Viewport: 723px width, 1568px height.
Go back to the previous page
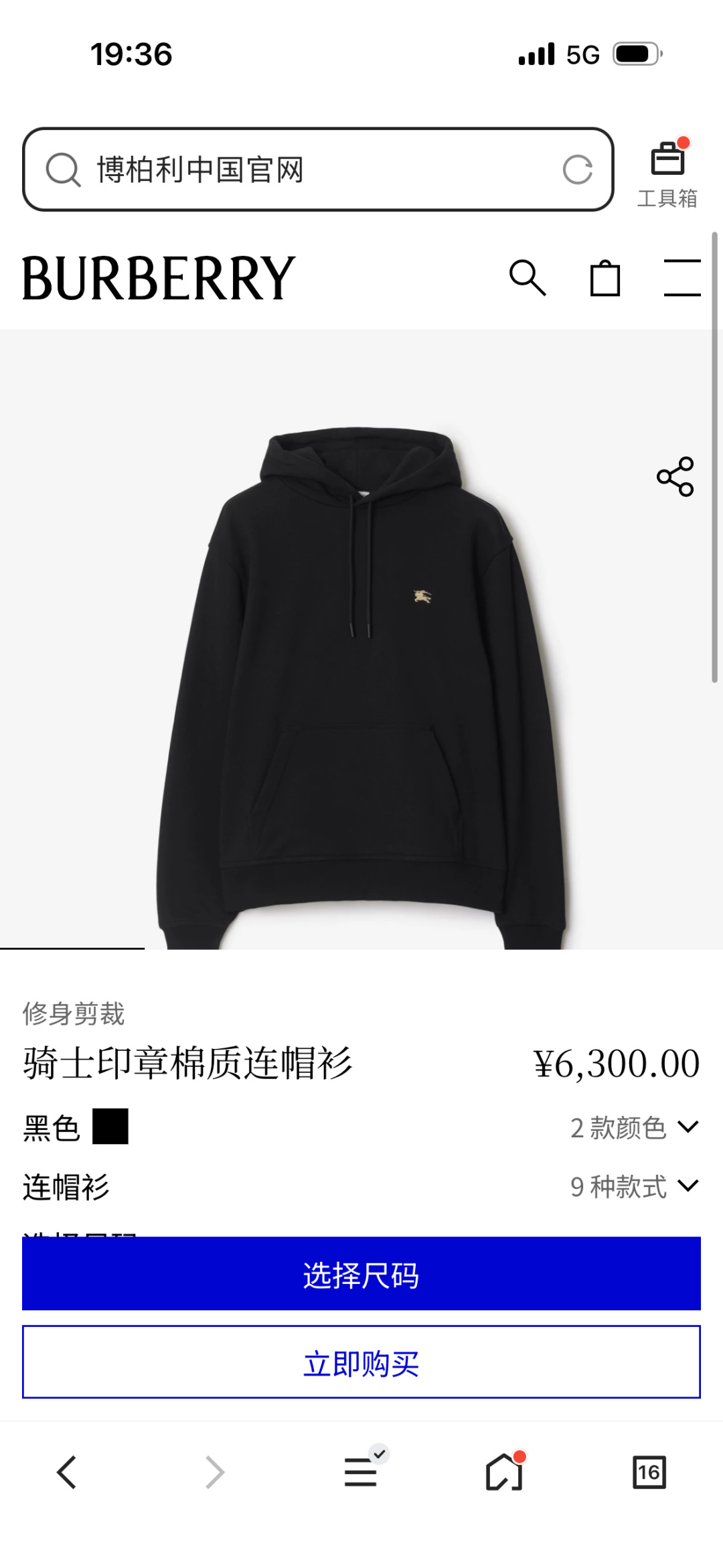click(67, 1472)
